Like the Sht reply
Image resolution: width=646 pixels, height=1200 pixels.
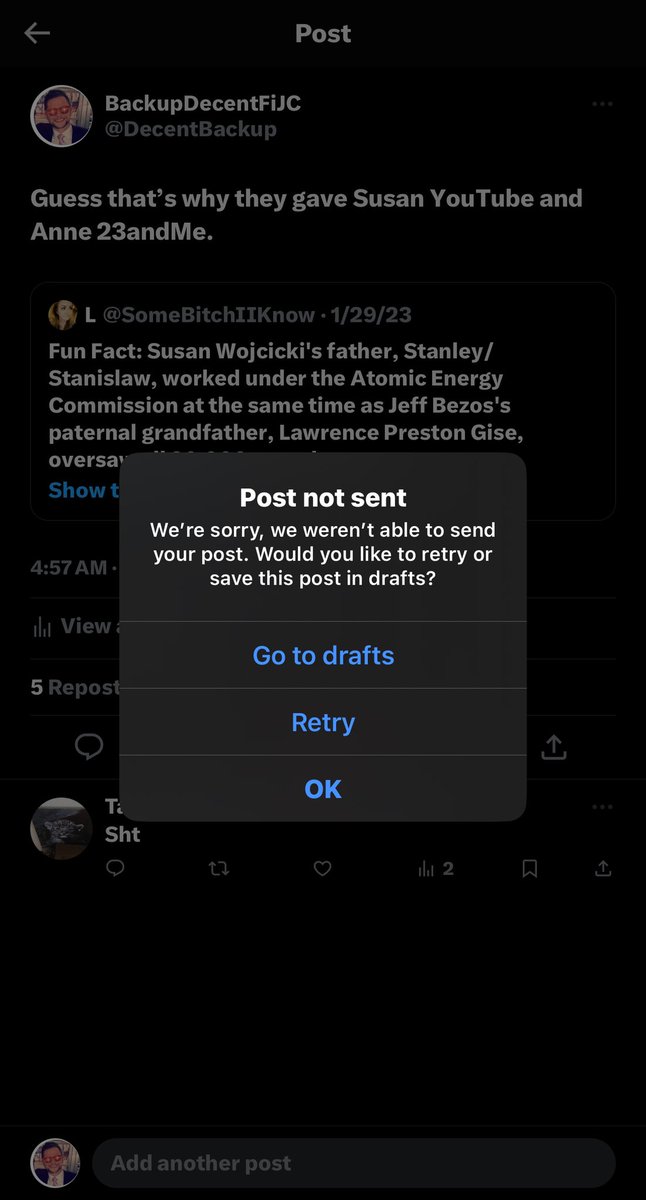click(x=322, y=869)
